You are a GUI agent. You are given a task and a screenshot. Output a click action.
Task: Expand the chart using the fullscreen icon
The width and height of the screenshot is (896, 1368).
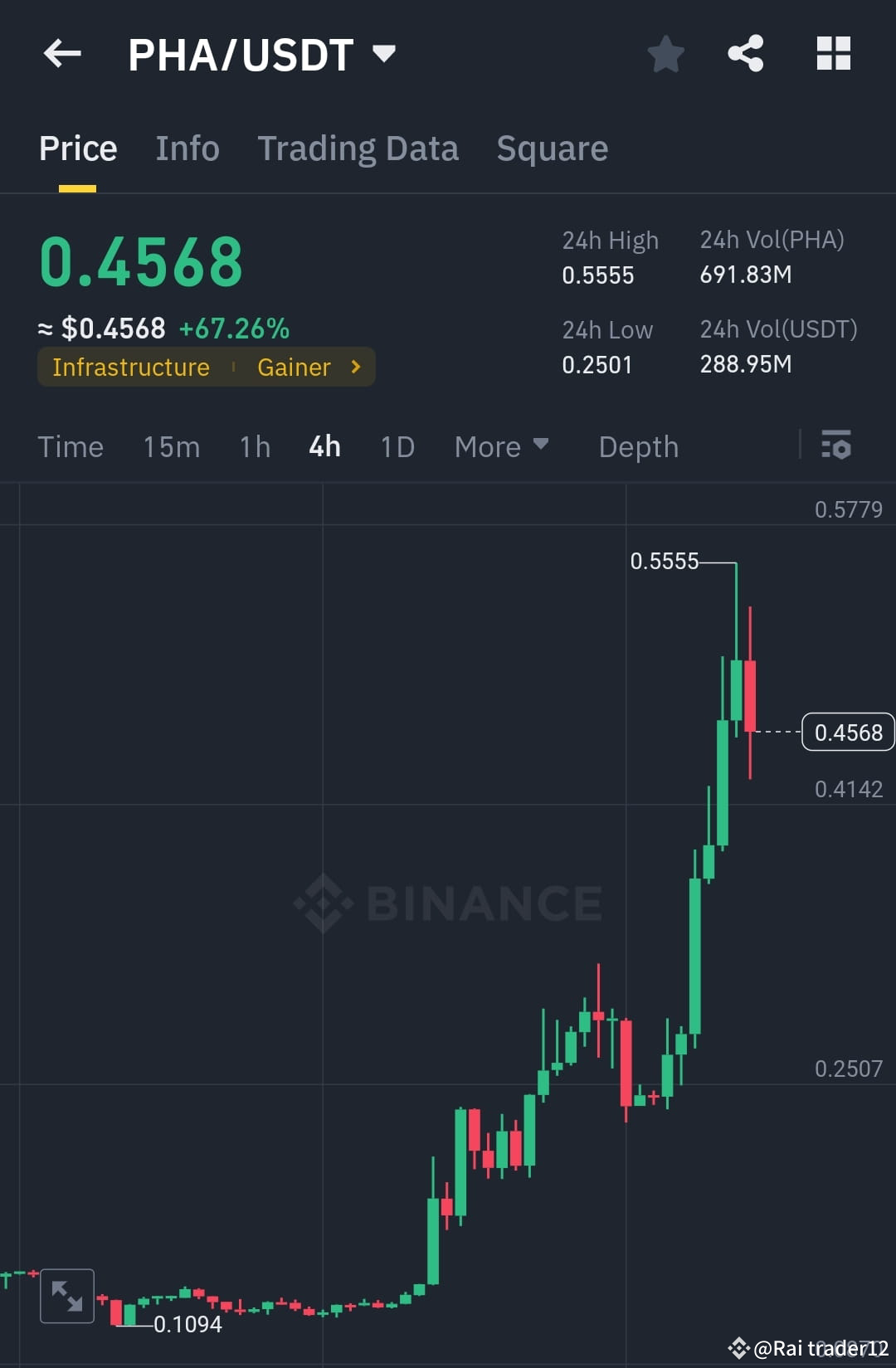click(66, 1294)
